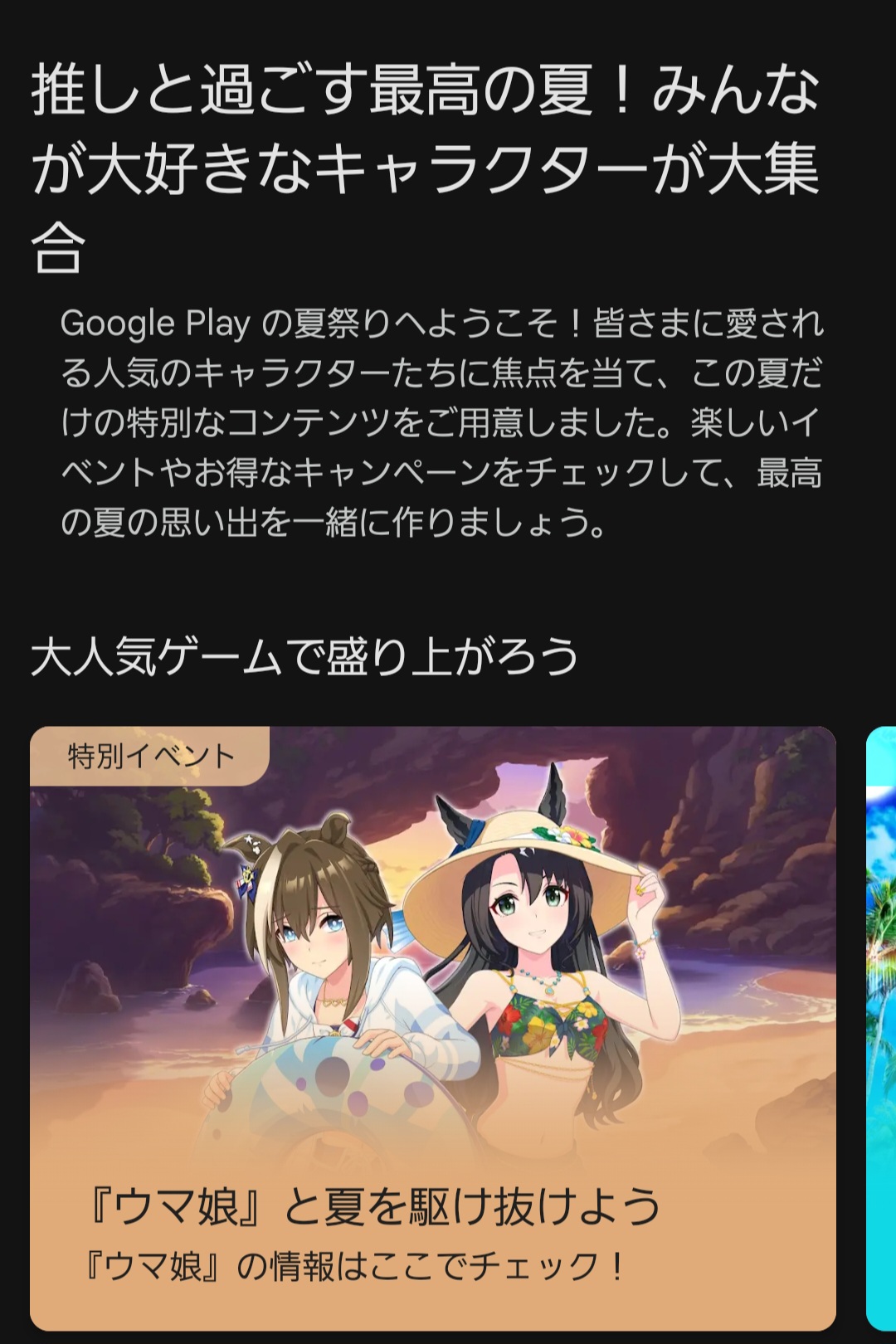Open the partially visible card beside 『ウマ娘』
The width and height of the screenshot is (896, 1344).
[x=881, y=1029]
